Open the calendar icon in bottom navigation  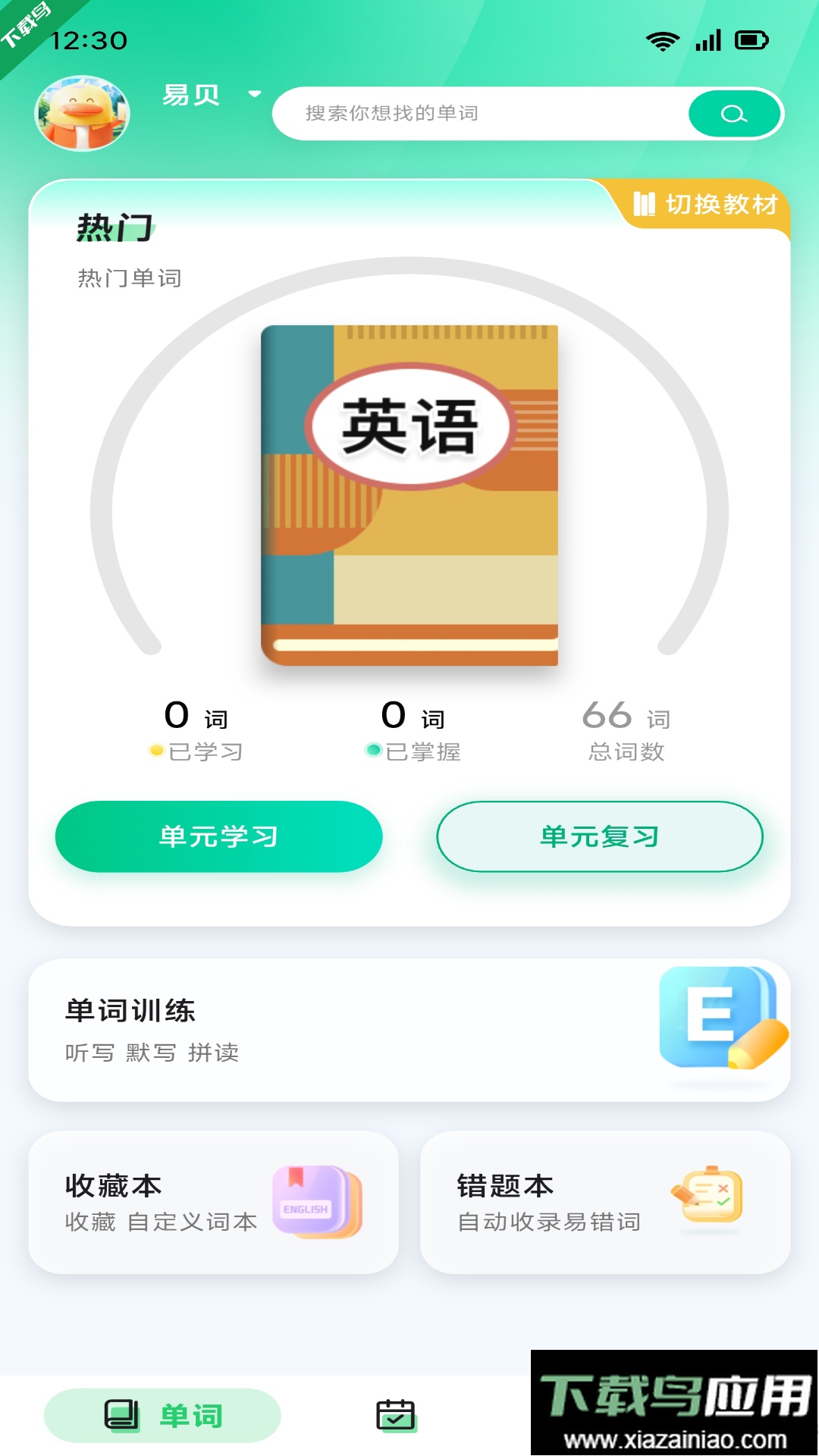point(395,1414)
